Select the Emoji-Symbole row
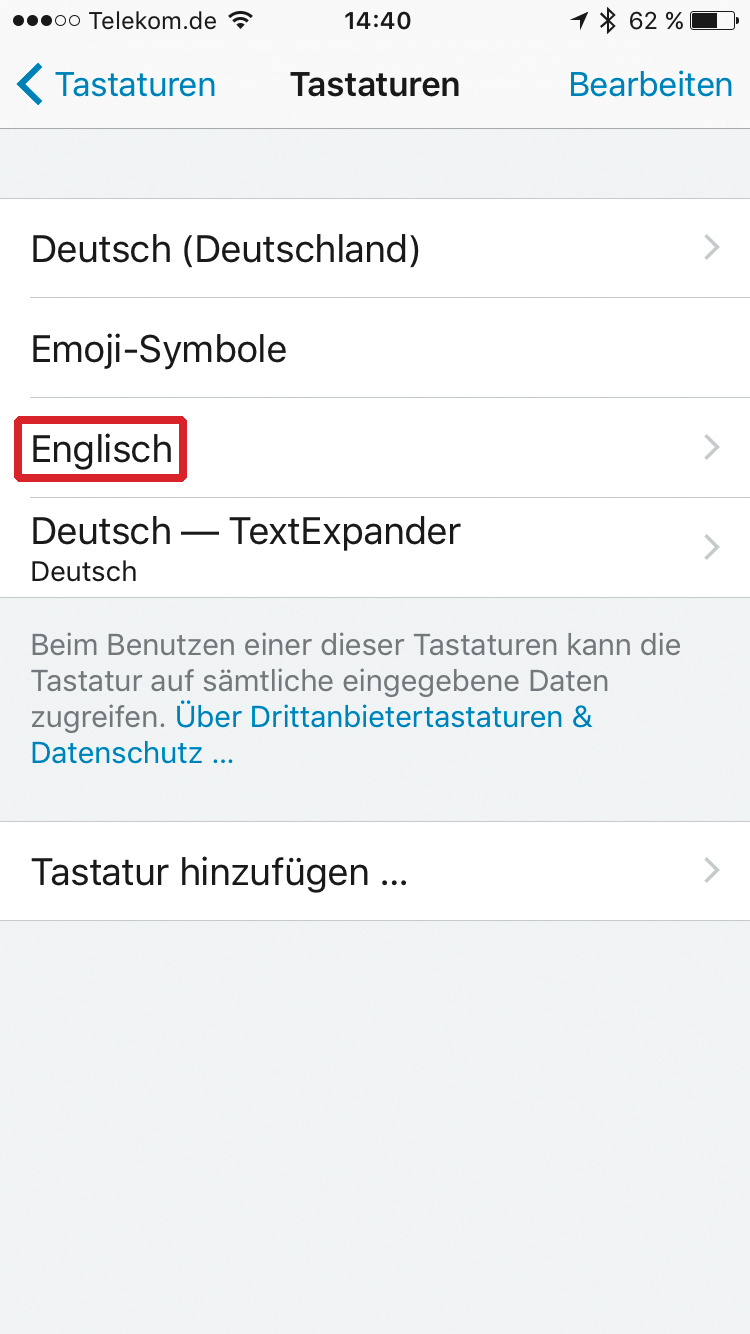750x1334 pixels. 375,348
